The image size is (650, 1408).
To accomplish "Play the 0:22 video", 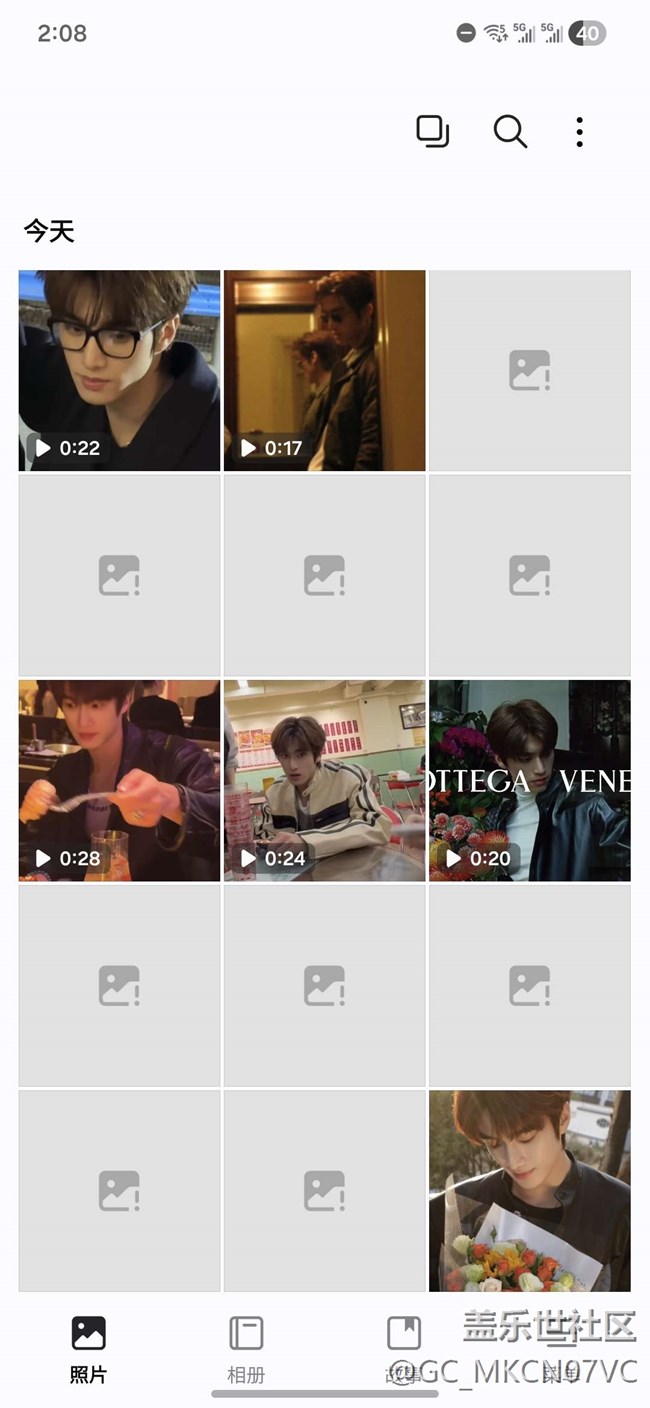I will 119,370.
